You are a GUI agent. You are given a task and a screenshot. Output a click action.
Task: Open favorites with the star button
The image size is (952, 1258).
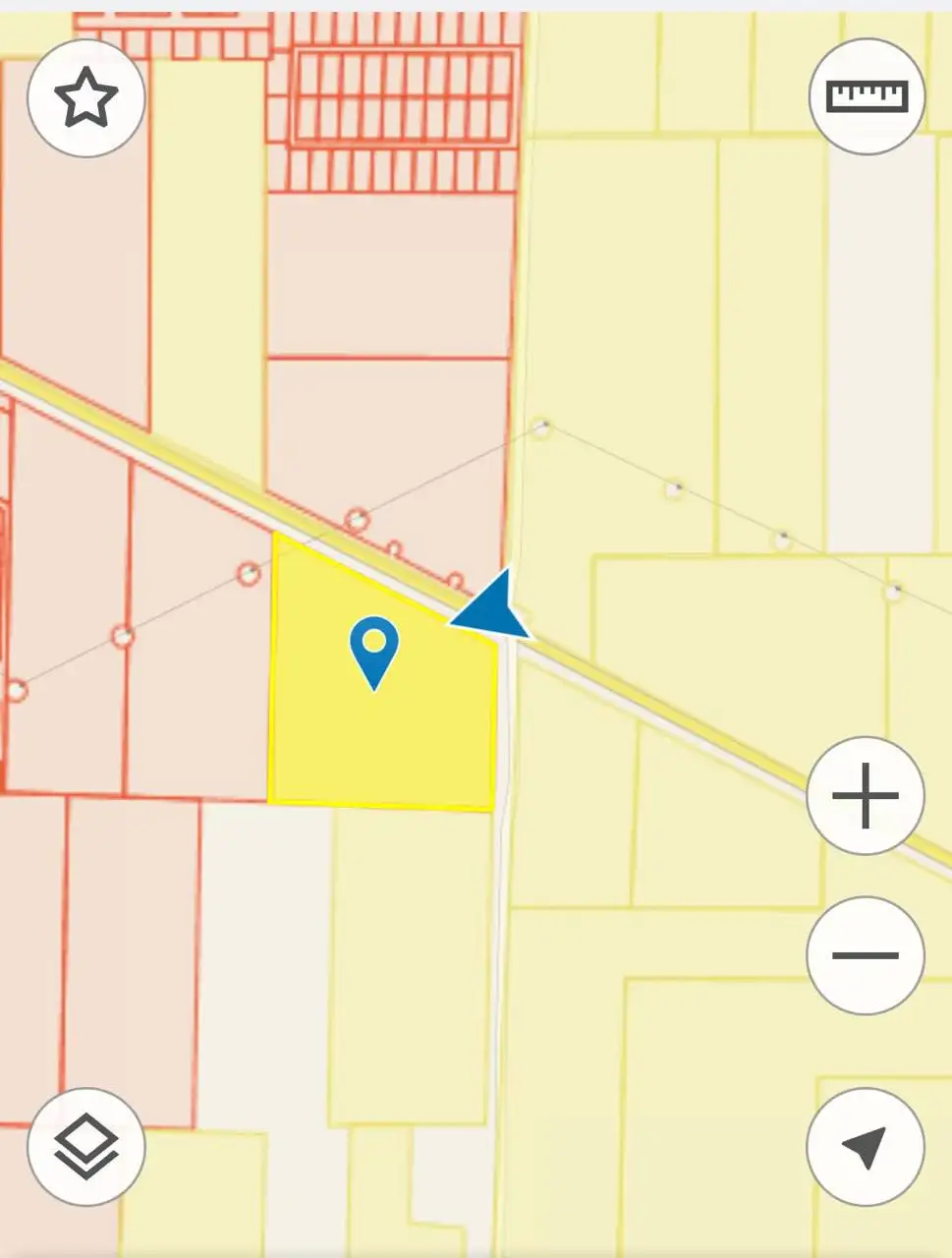[x=86, y=97]
